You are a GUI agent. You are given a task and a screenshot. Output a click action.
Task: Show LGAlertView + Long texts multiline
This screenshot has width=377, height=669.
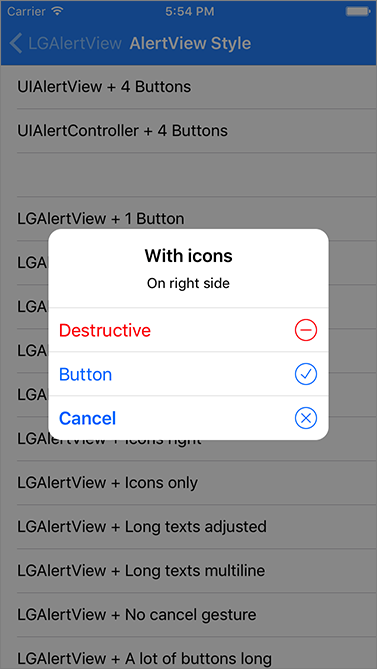(188, 570)
